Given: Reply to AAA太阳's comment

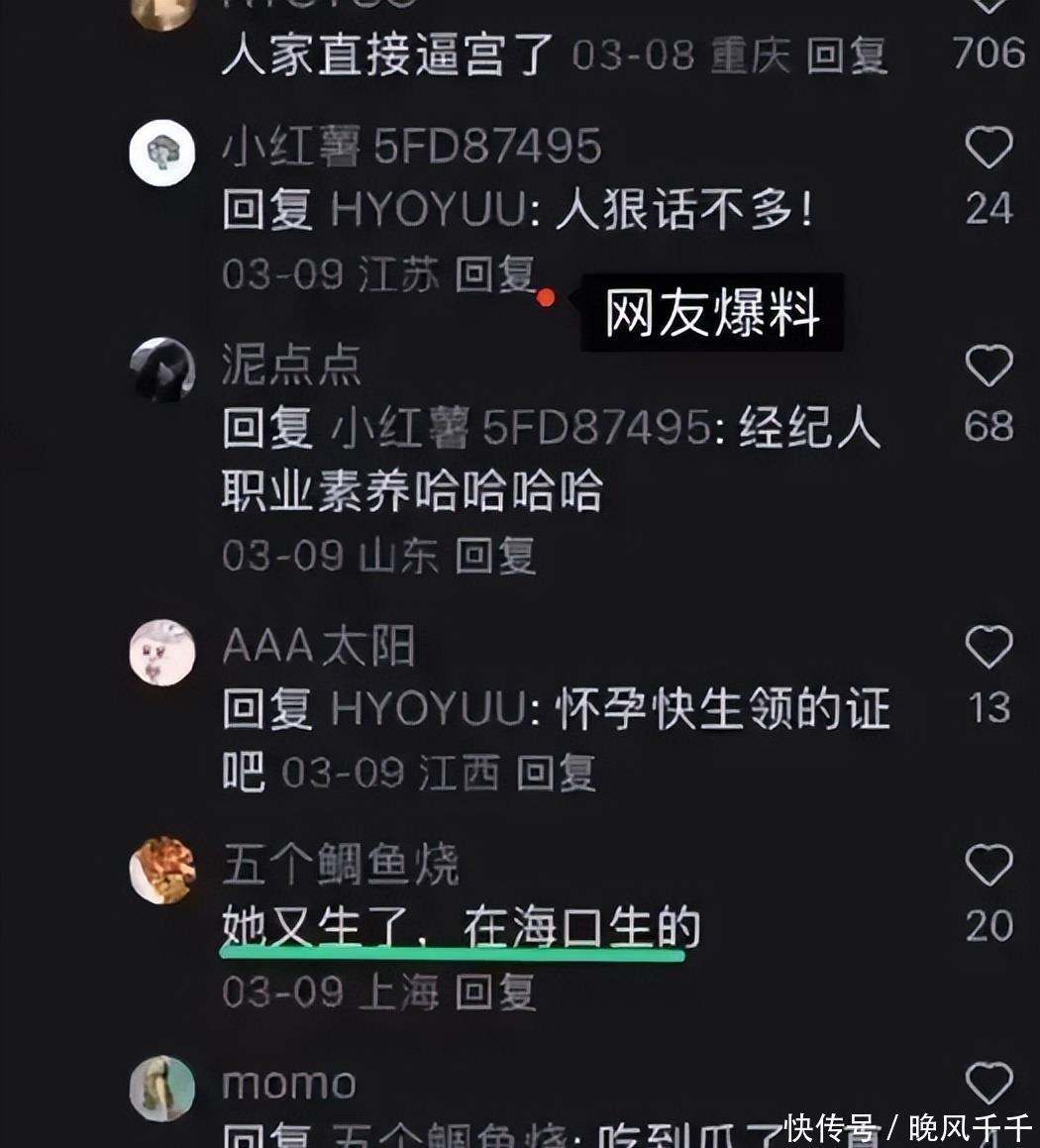Looking at the screenshot, I should pyautogui.click(x=556, y=773).
